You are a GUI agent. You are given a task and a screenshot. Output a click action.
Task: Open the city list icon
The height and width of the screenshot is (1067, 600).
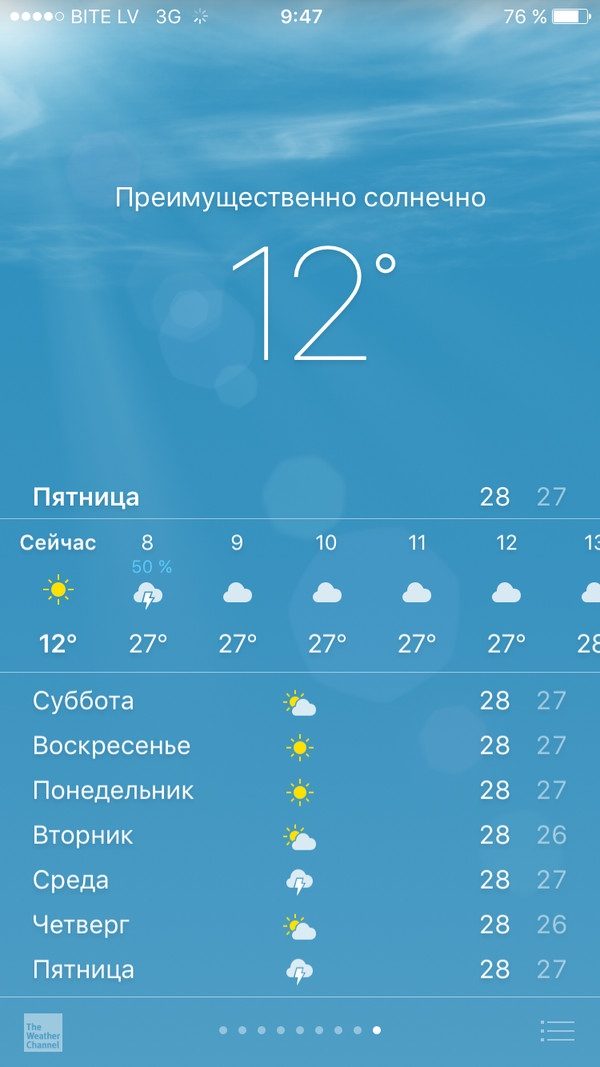[557, 1031]
